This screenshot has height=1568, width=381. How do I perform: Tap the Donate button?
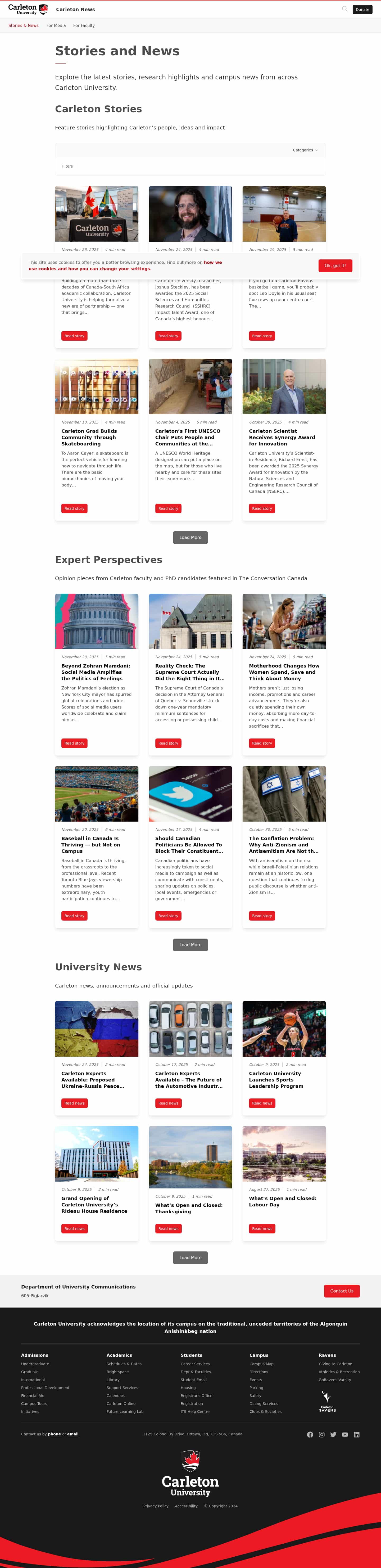pos(362,10)
